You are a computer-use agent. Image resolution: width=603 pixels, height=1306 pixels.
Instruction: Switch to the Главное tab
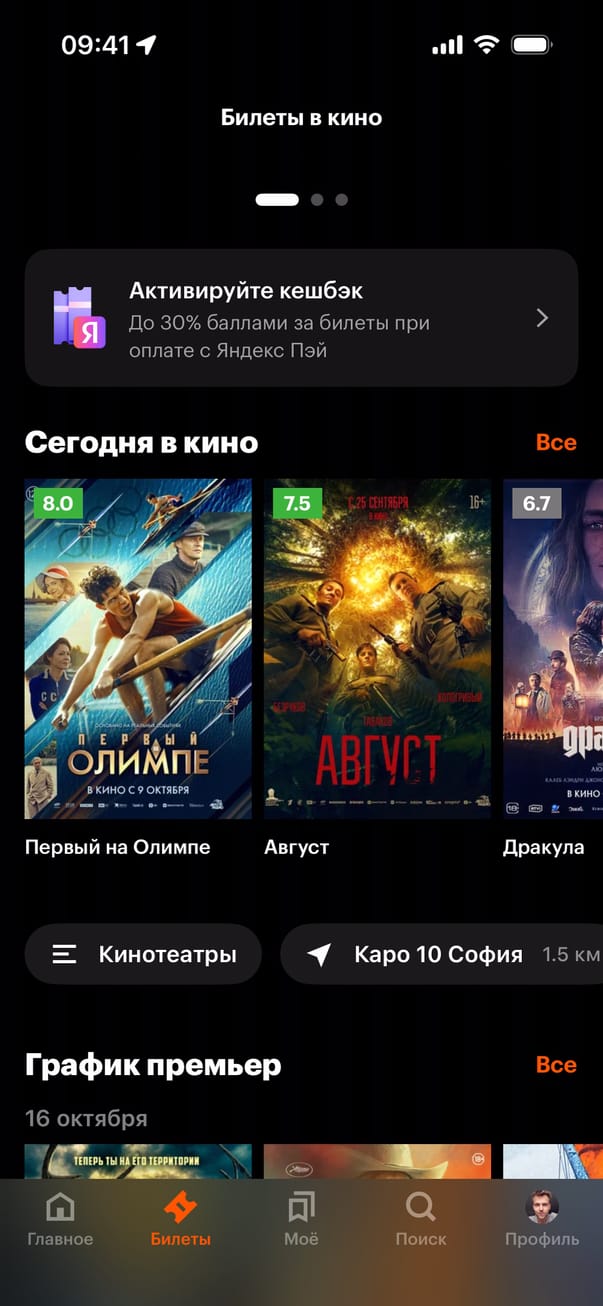[x=60, y=1220]
